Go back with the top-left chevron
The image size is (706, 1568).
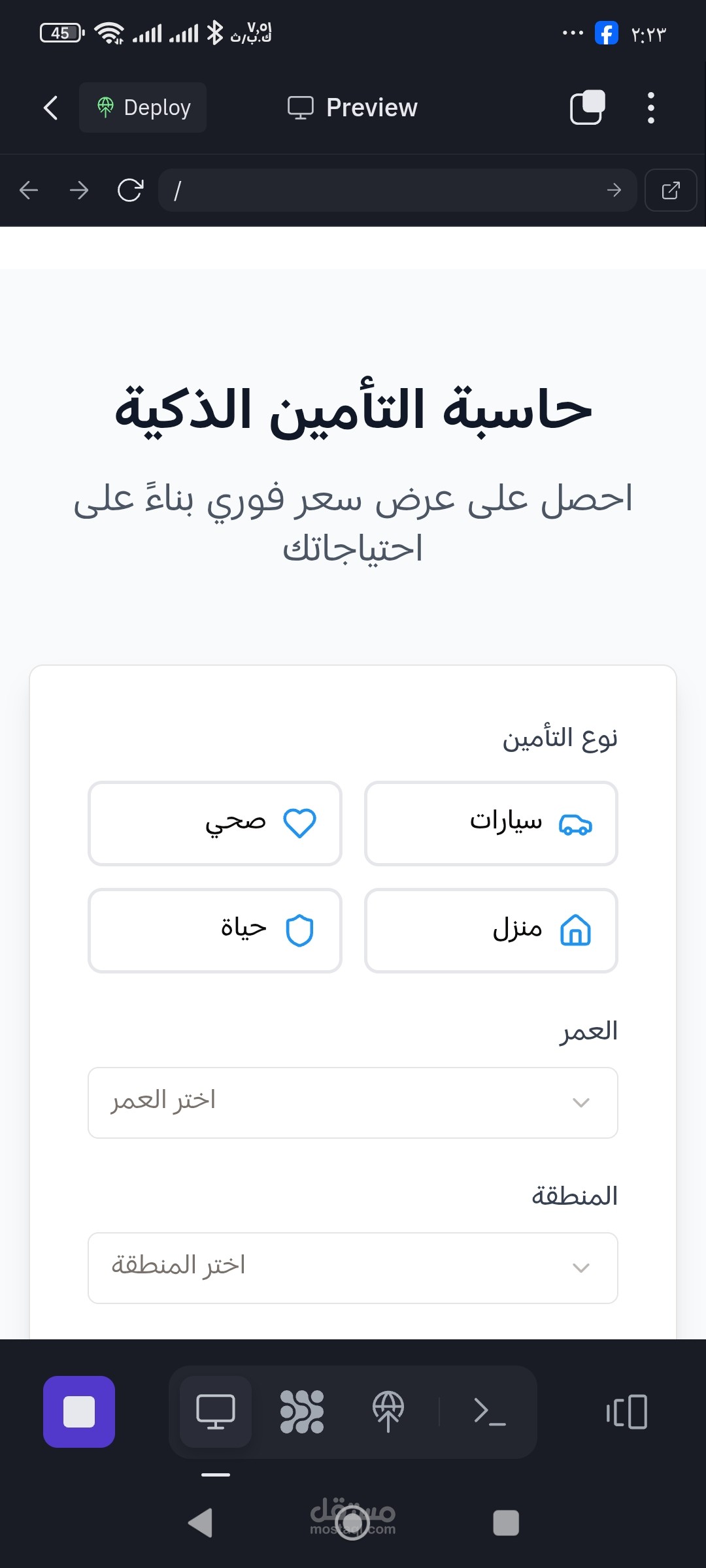click(50, 107)
